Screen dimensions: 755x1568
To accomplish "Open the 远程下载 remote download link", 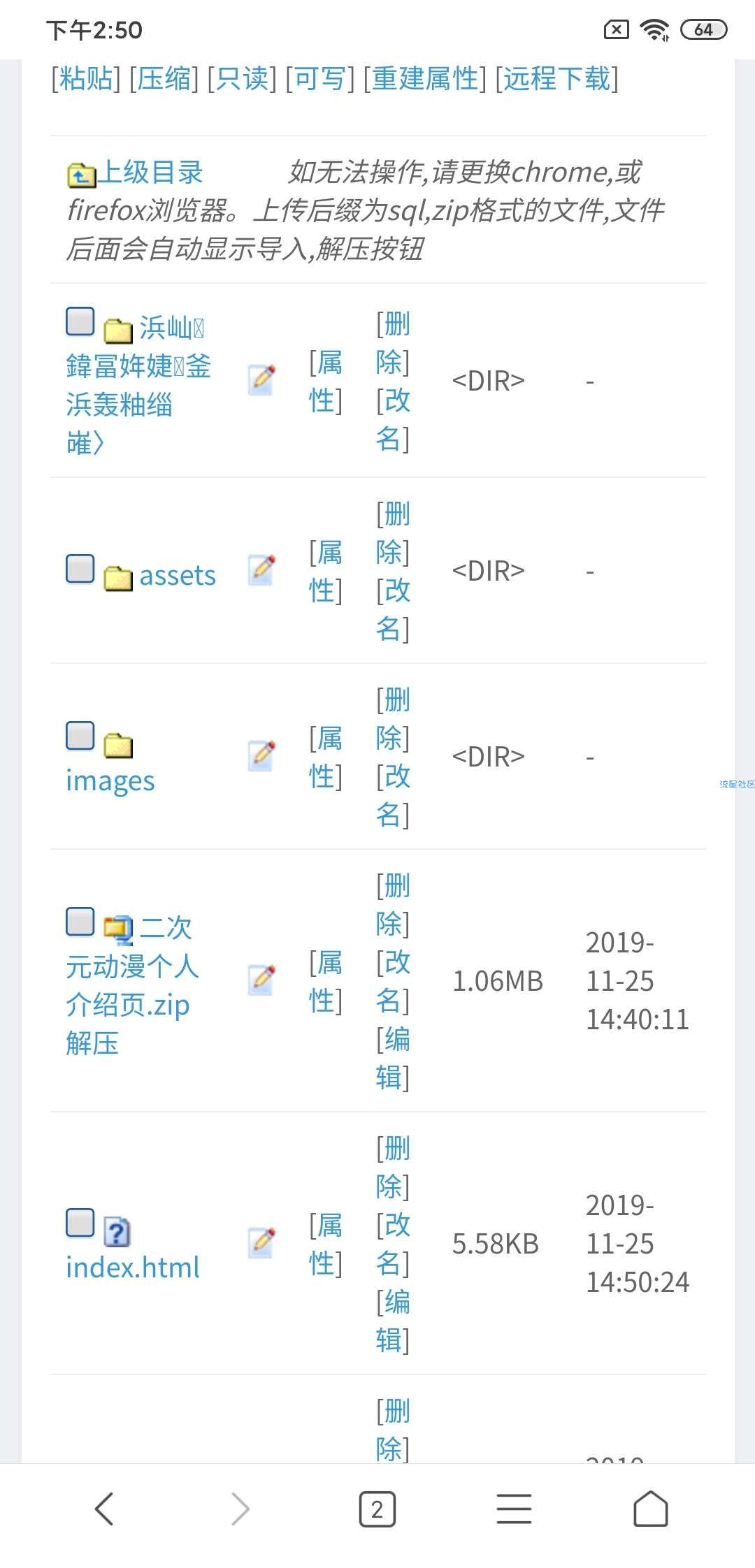I will pyautogui.click(x=556, y=78).
